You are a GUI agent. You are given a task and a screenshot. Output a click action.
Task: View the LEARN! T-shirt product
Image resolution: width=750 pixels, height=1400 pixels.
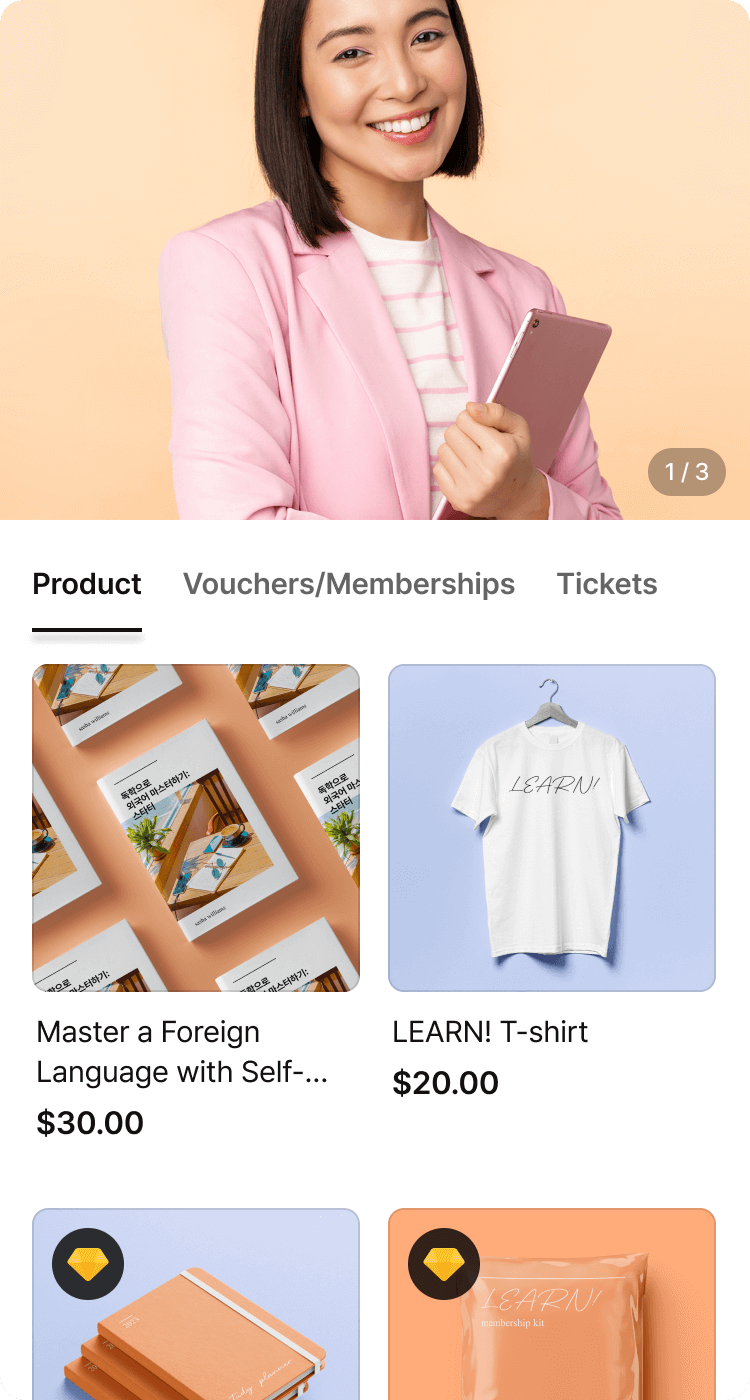pos(552,828)
